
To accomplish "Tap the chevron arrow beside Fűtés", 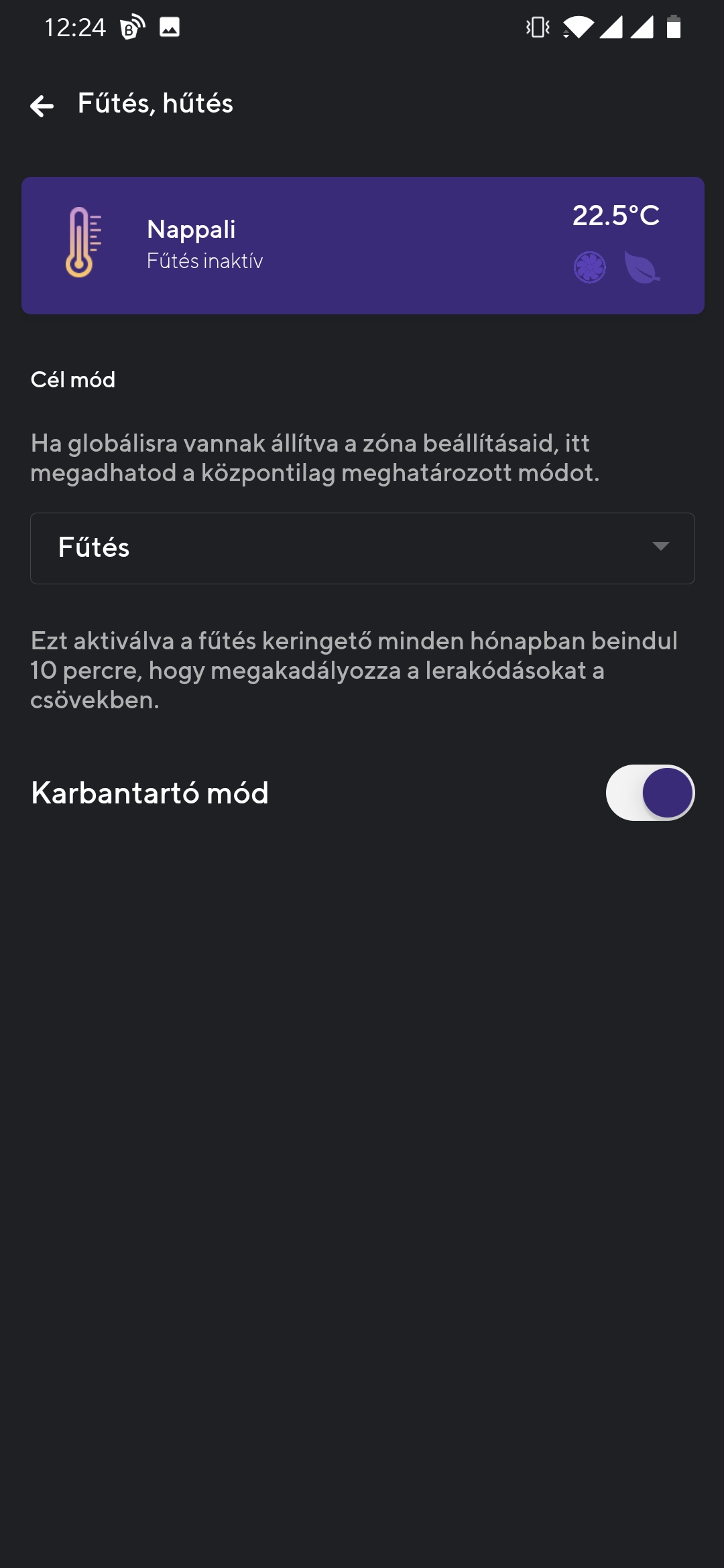I will coord(660,547).
